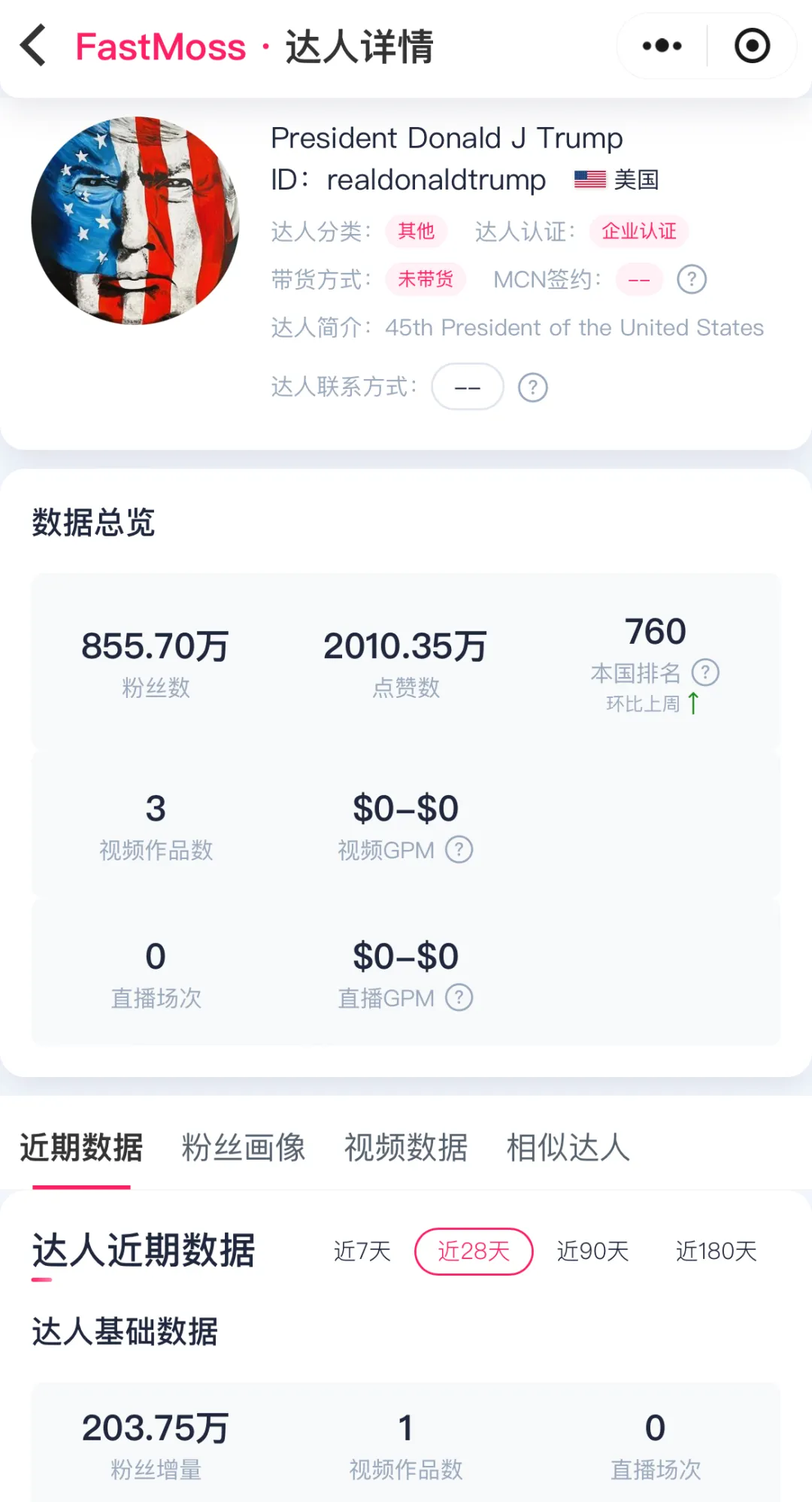Open the mini-program three-dot menu
Image resolution: width=812 pixels, height=1502 pixels.
coord(662,46)
